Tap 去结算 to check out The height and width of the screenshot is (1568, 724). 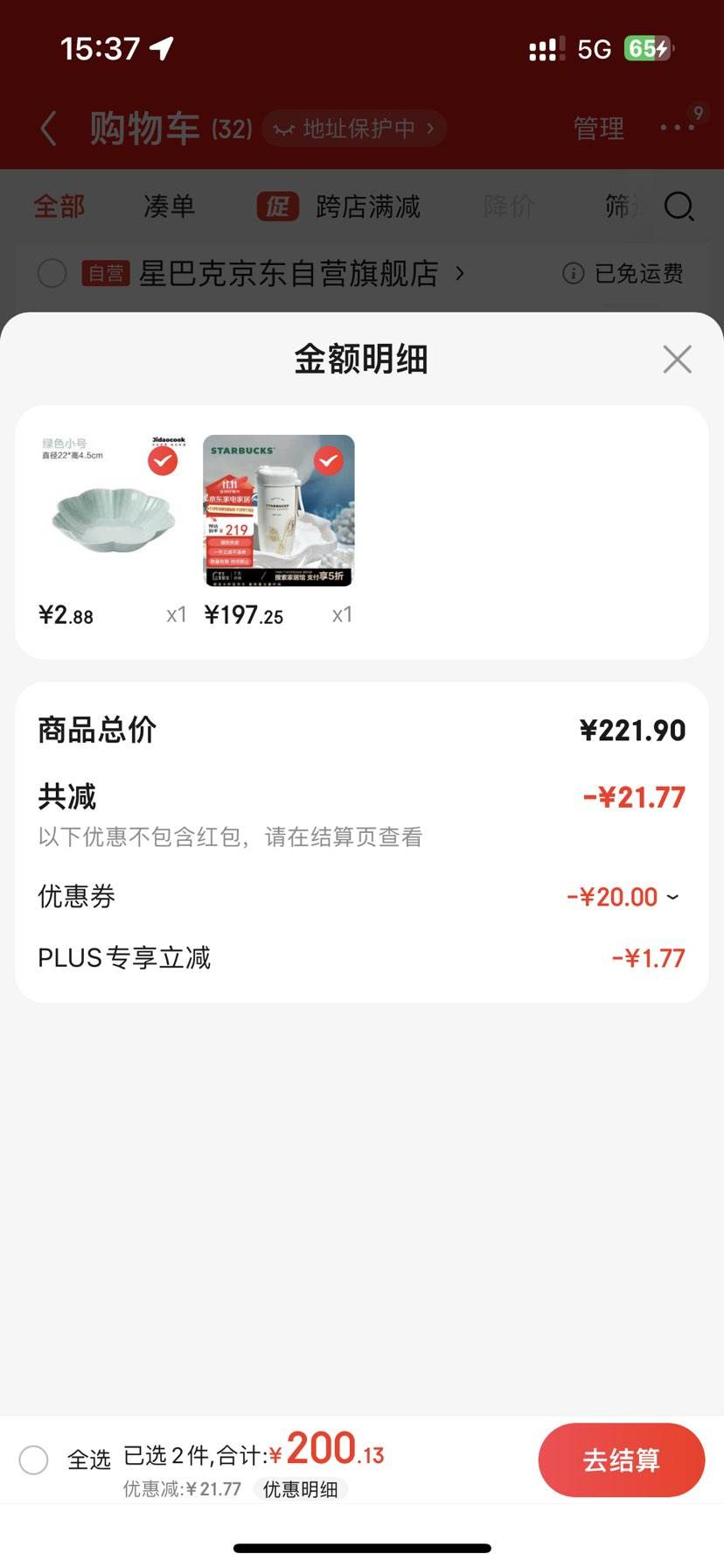[621, 1459]
